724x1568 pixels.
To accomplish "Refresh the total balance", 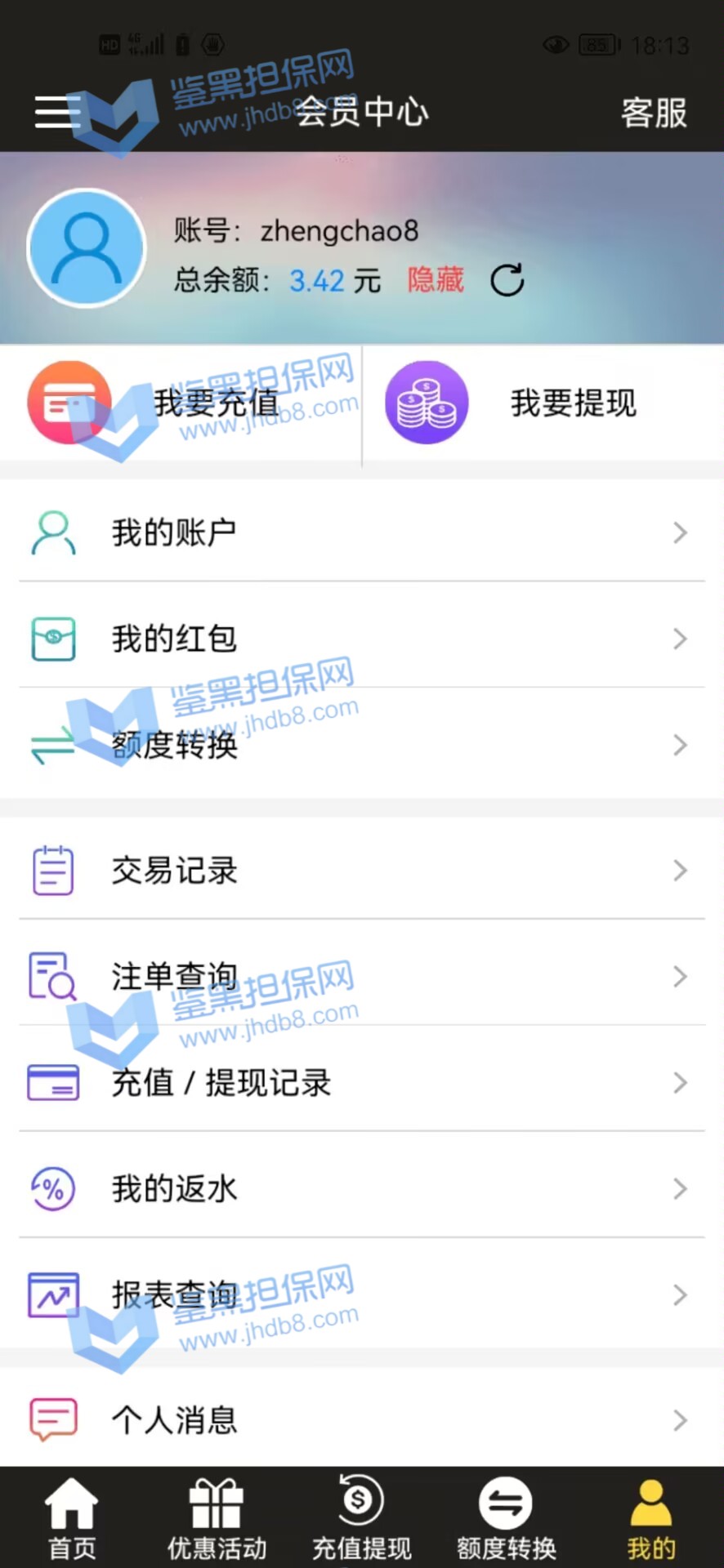I will (x=507, y=280).
